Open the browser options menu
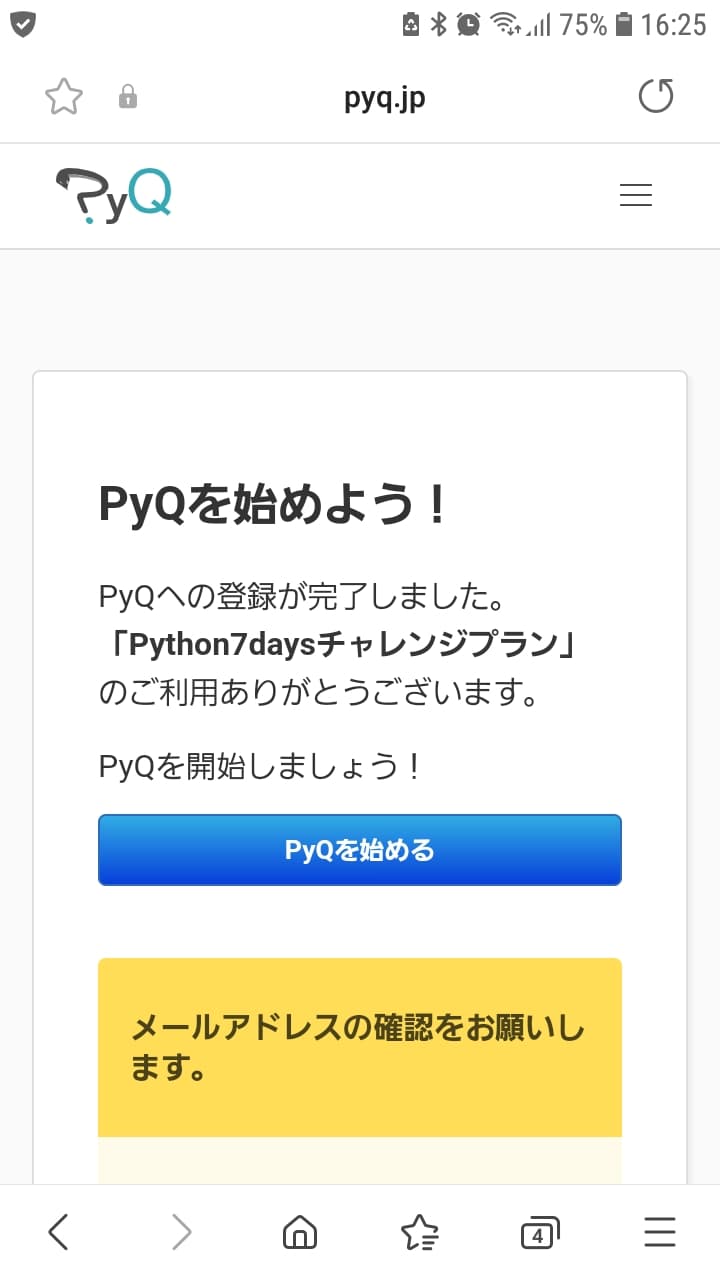 click(x=660, y=1232)
